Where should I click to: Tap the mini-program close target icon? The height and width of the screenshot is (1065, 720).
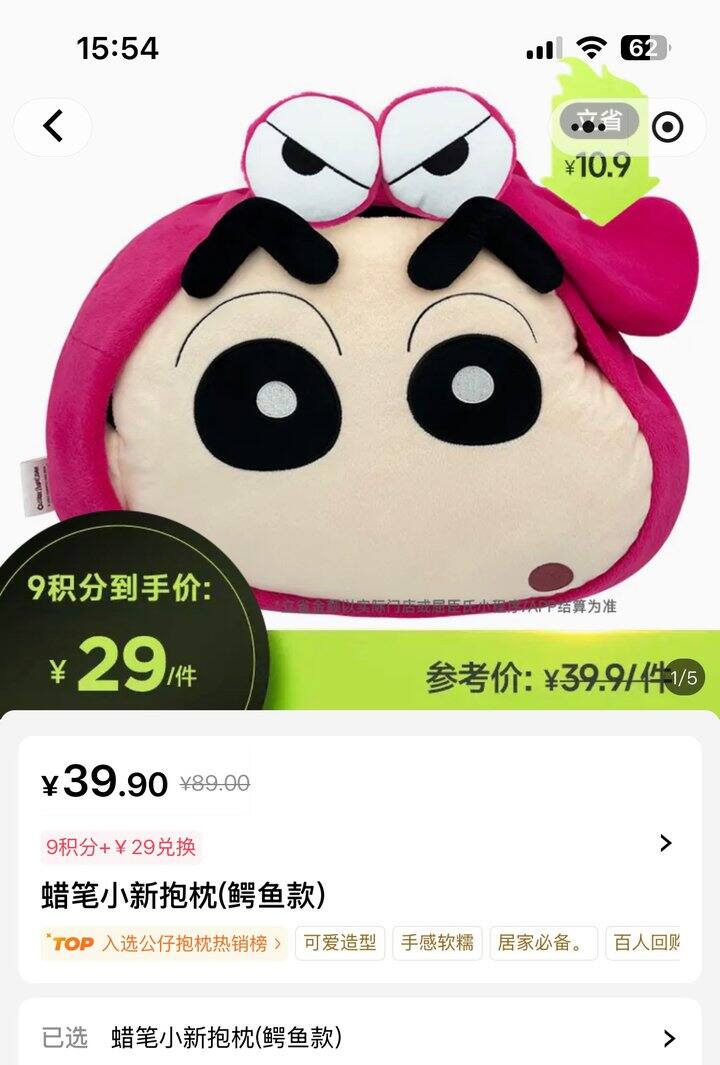point(667,127)
